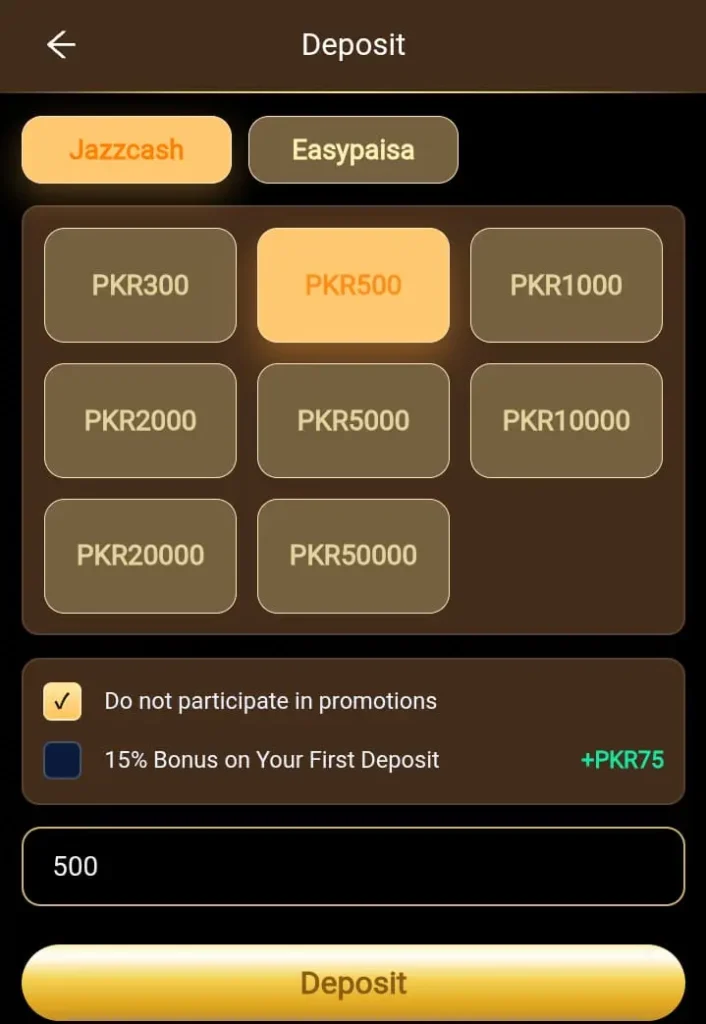
Task: Choose the PKR500 amount
Action: (353, 285)
